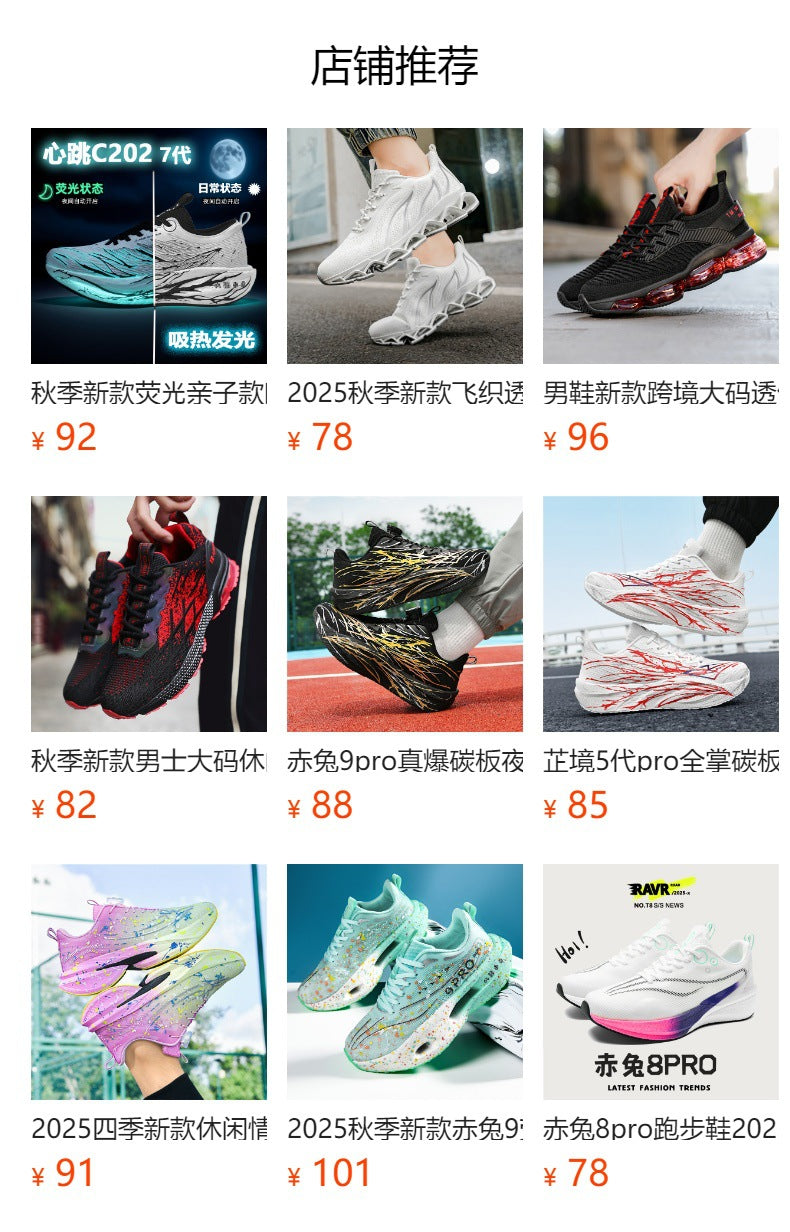Open the 2025秋季新款赤兔9 product title
The width and height of the screenshot is (790, 1232).
tap(403, 1130)
